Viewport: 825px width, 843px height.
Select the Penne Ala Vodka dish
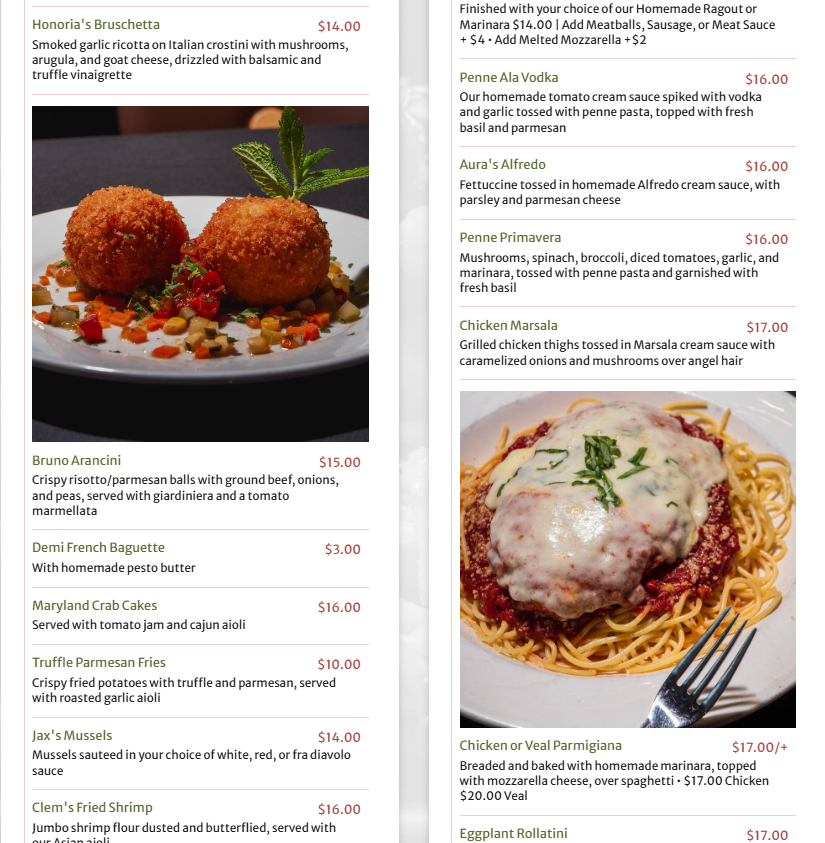pyautogui.click(x=509, y=78)
